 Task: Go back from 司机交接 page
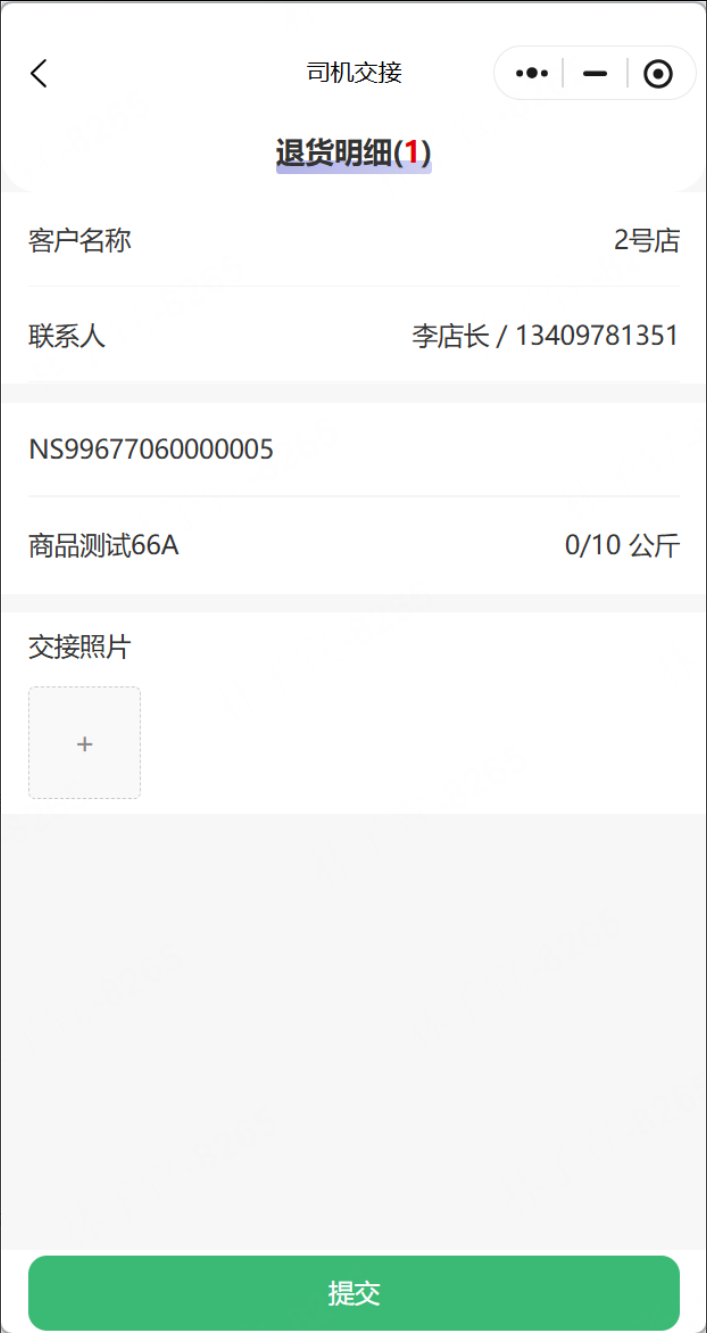coord(39,73)
